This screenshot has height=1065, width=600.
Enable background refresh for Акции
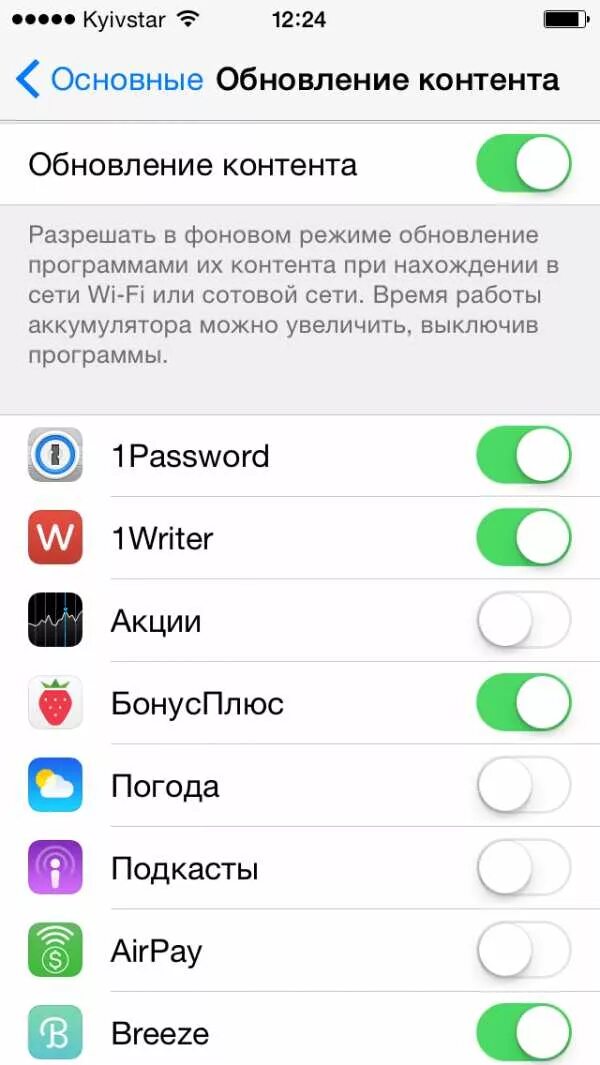523,621
